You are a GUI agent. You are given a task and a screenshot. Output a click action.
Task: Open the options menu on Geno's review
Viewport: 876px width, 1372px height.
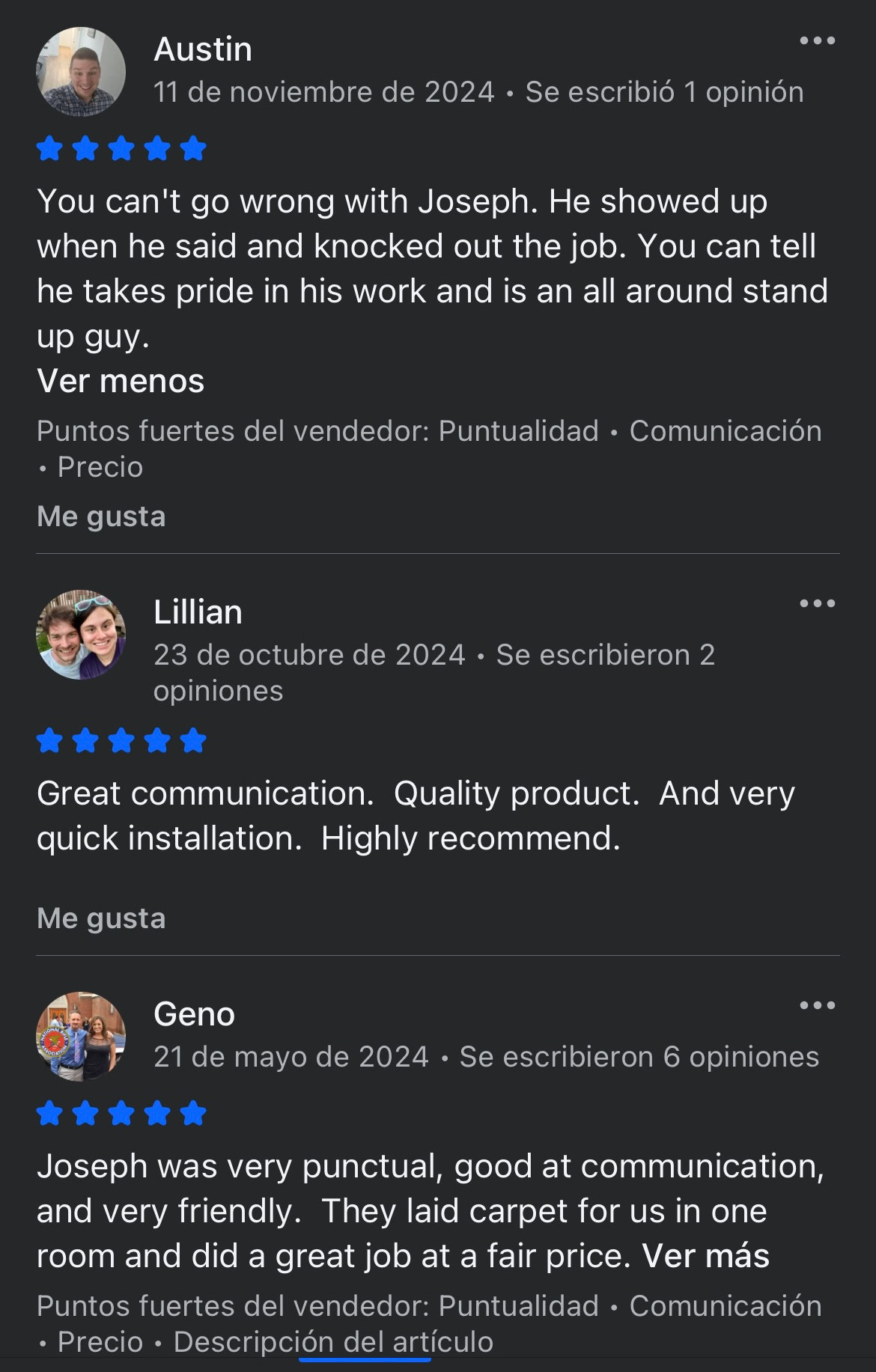pyautogui.click(x=817, y=1005)
